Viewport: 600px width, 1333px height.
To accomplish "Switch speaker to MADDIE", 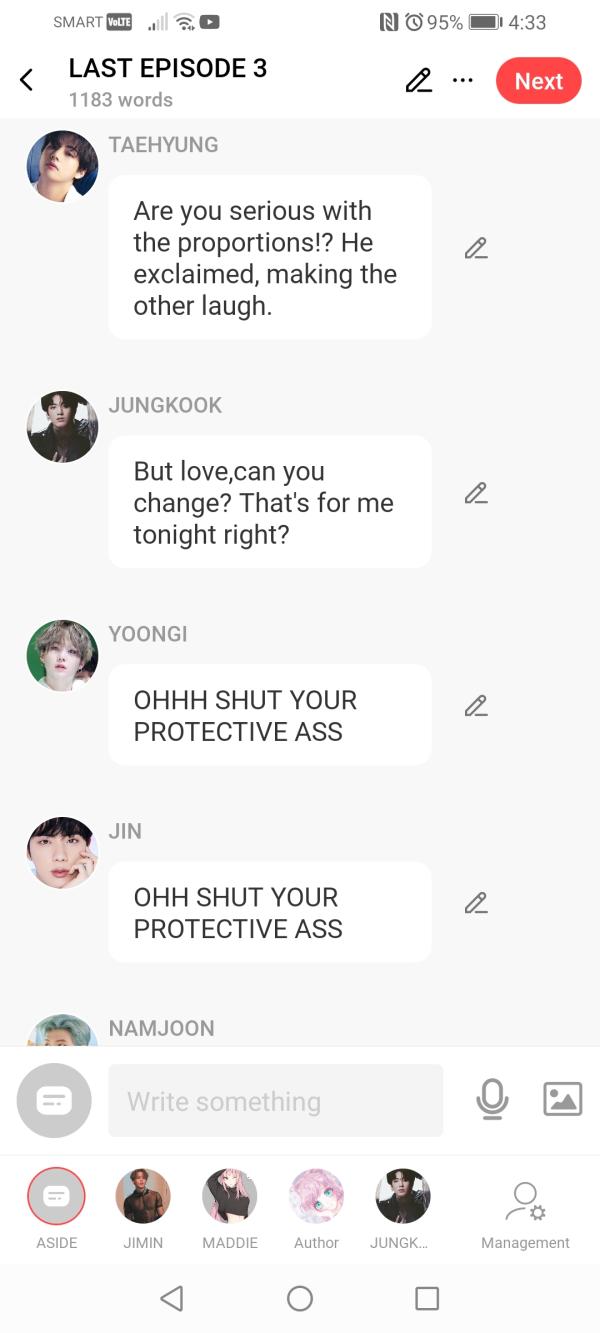I will [x=230, y=1198].
